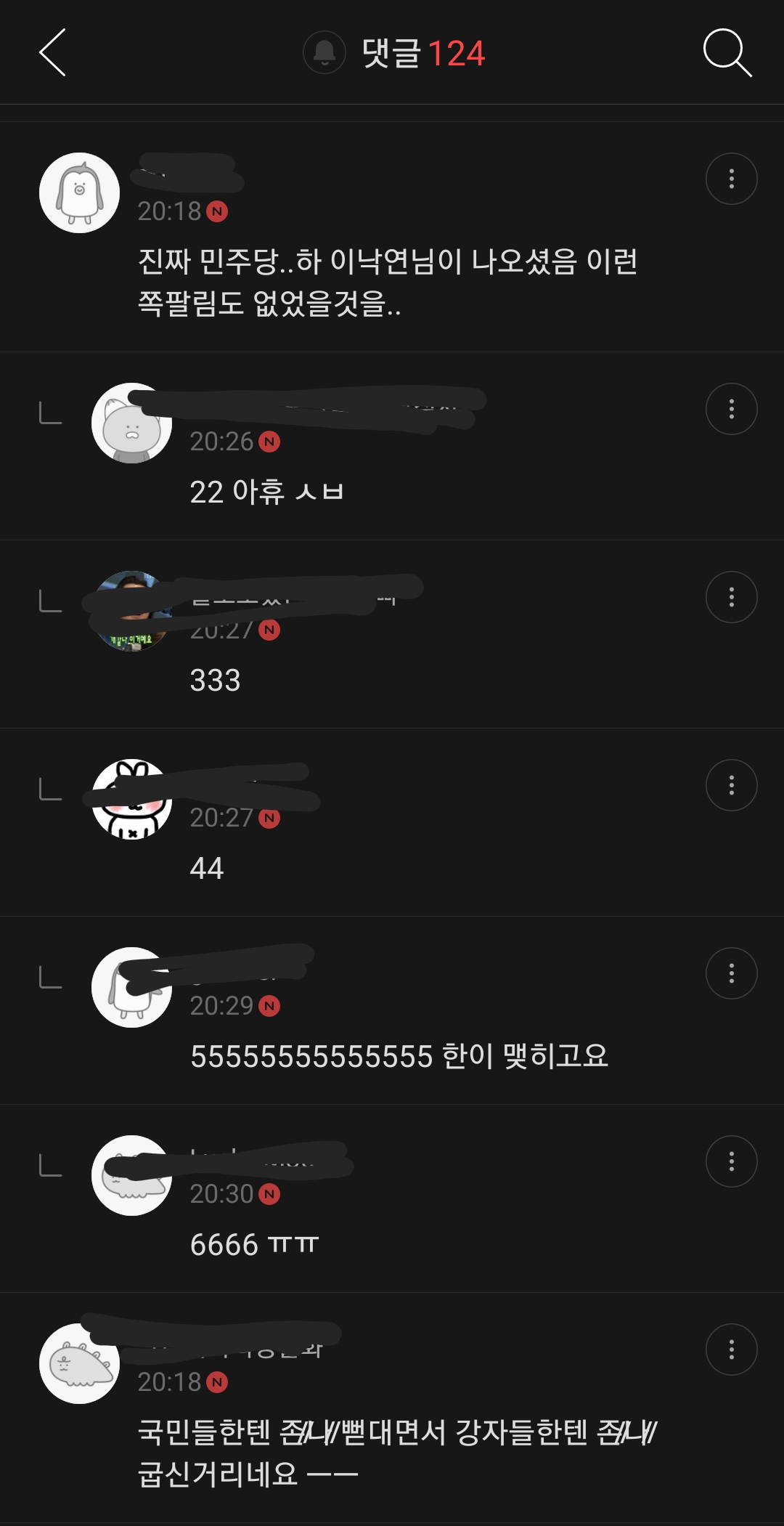Open more options for '6666 ㅠㅠ' reply
This screenshot has width=784, height=1526.
(731, 1161)
